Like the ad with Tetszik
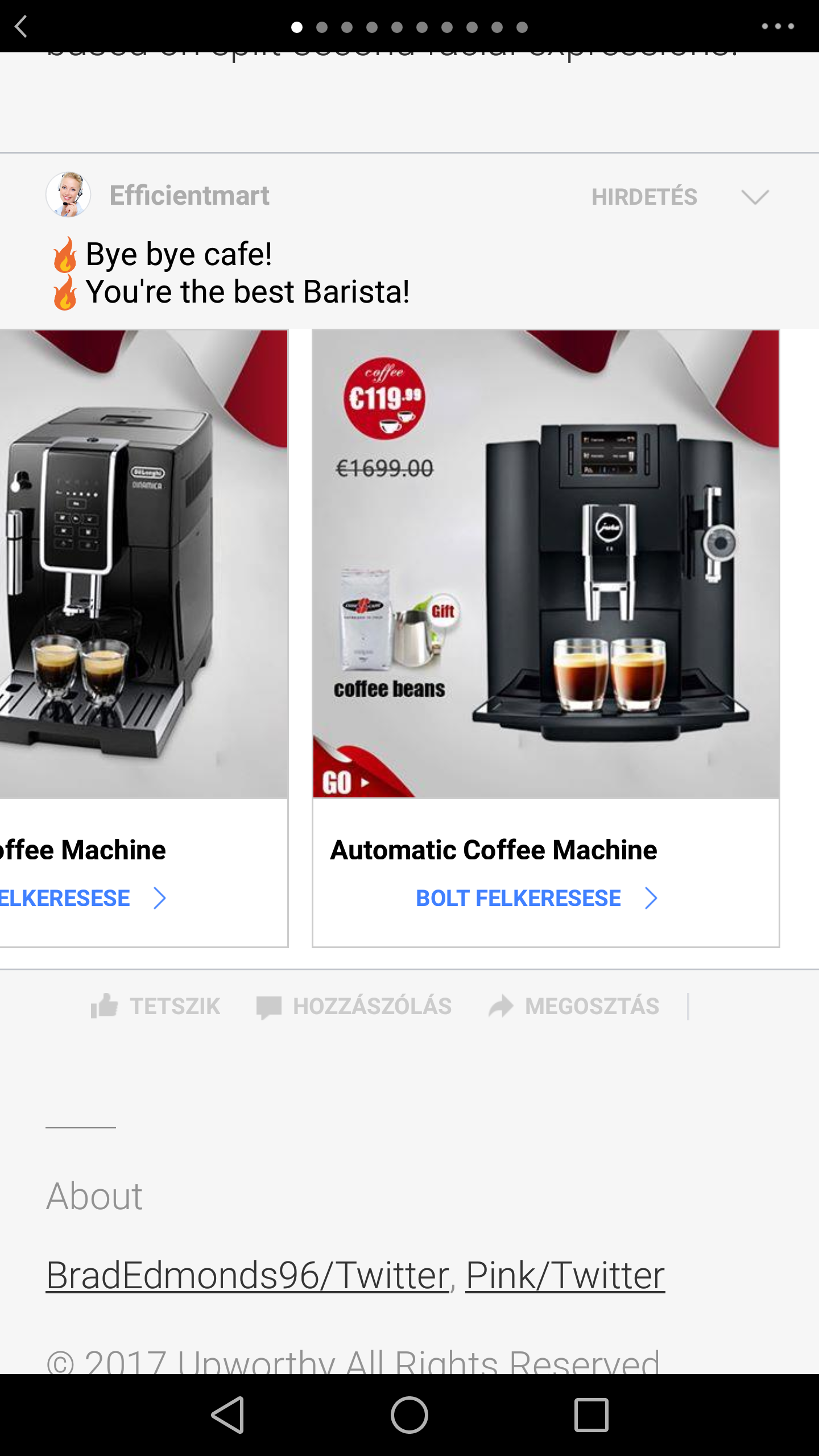The height and width of the screenshot is (1456, 819). [155, 1006]
